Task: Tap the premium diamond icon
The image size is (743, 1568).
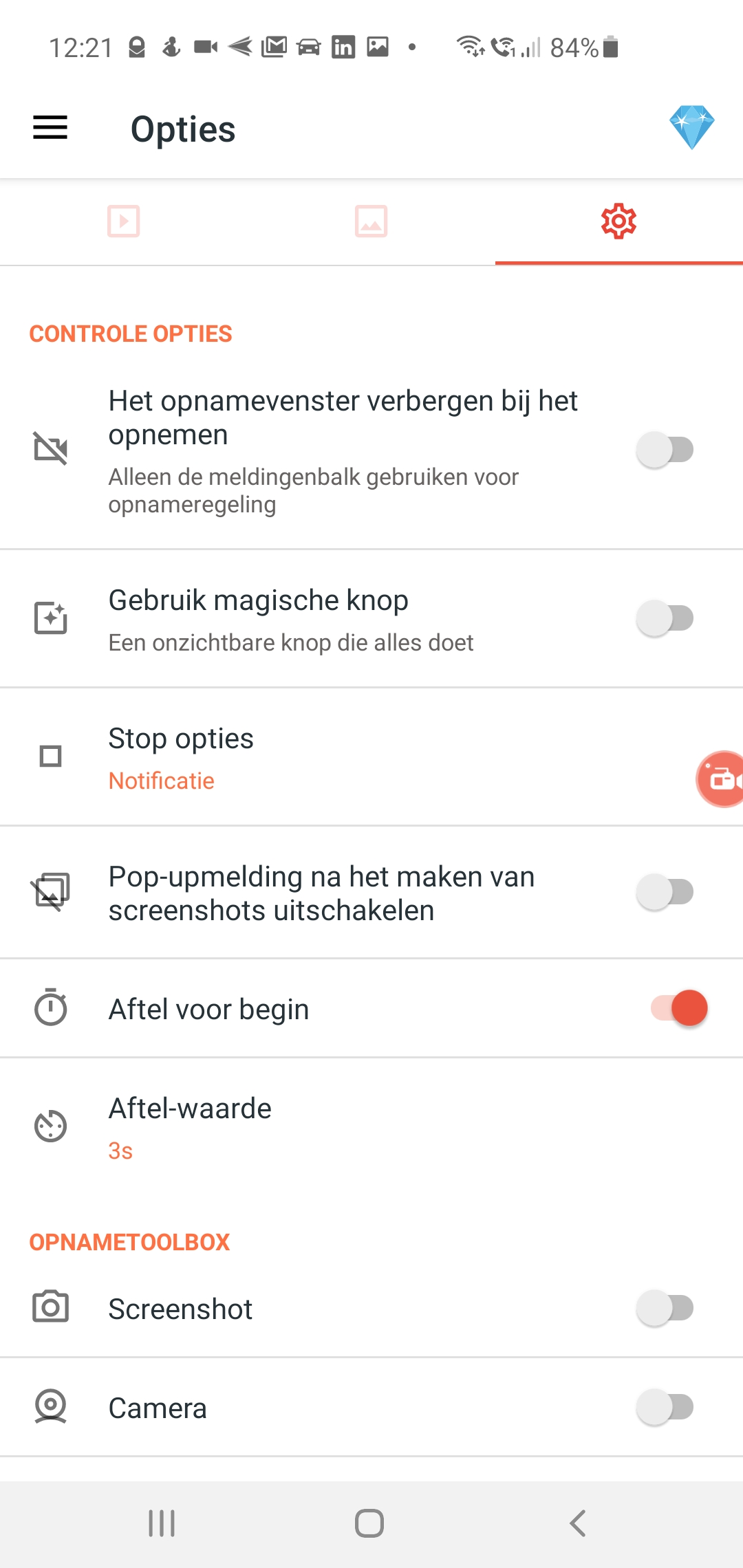Action: point(691,127)
